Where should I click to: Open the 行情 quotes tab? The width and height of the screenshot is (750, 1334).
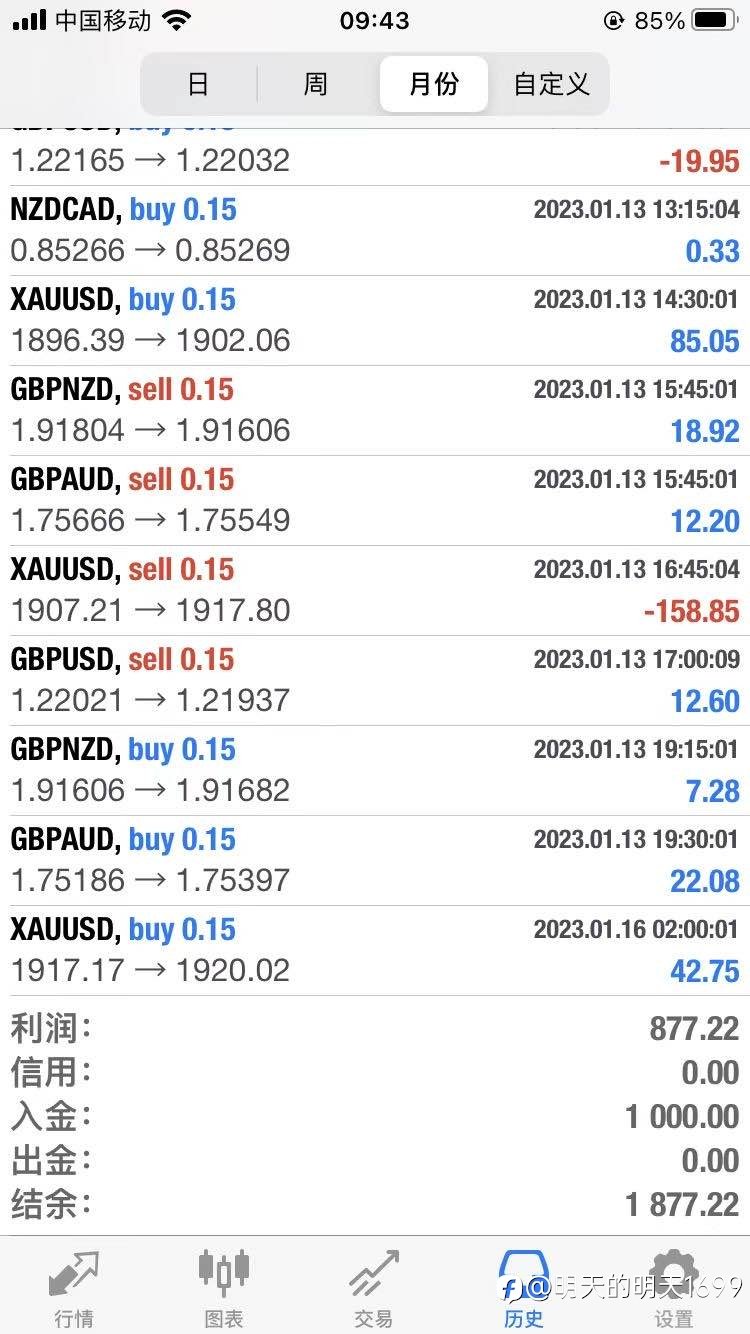pyautogui.click(x=75, y=1288)
